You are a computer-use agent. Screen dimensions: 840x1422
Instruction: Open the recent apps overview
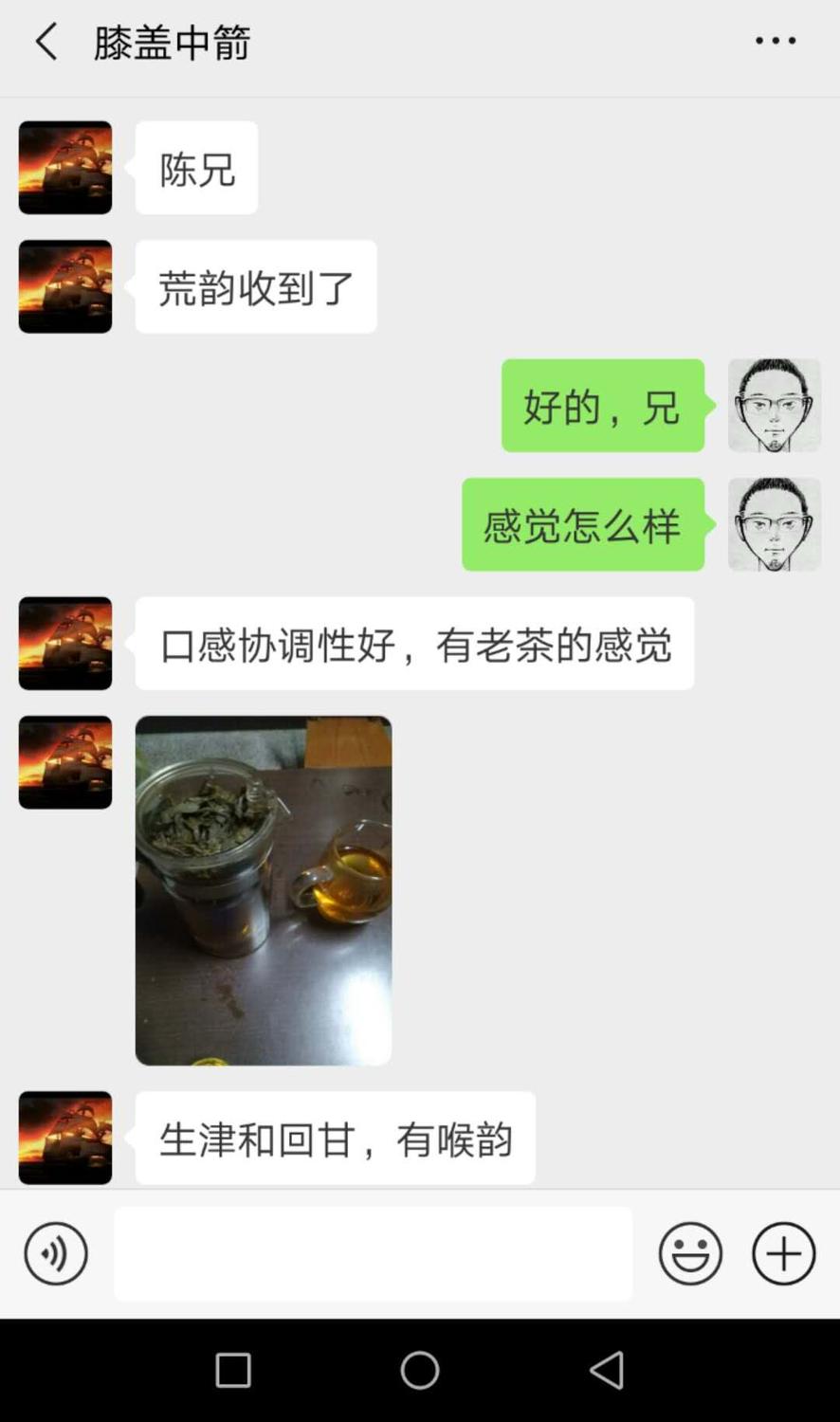pos(233,1370)
